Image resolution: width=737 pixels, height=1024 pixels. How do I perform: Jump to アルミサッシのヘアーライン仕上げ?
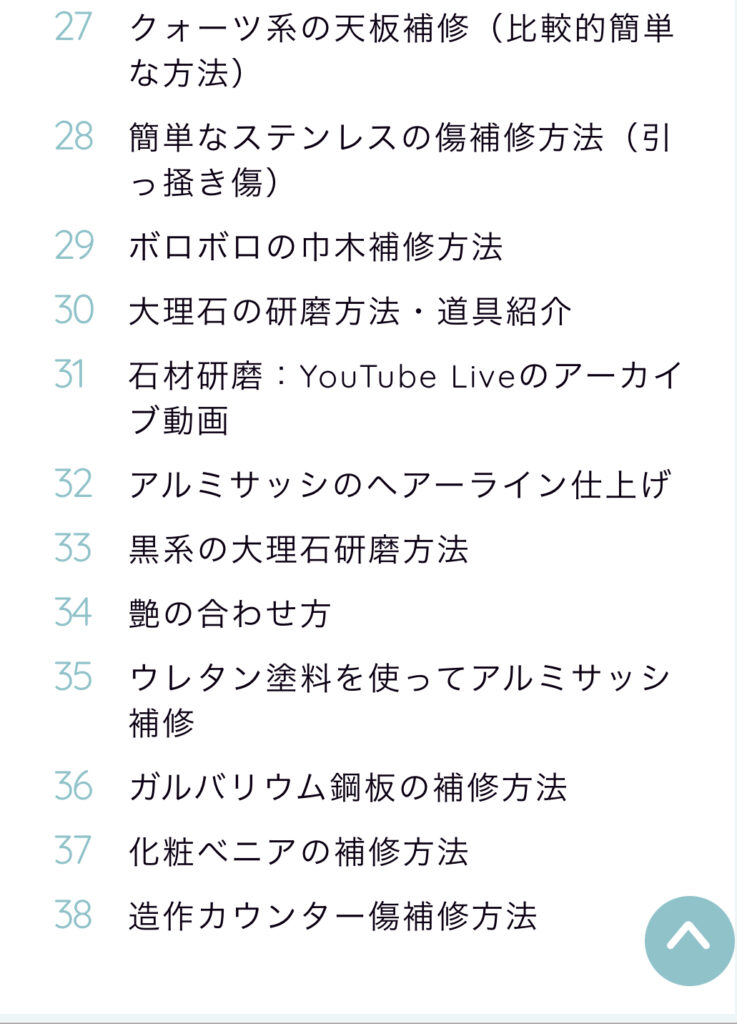tap(398, 485)
